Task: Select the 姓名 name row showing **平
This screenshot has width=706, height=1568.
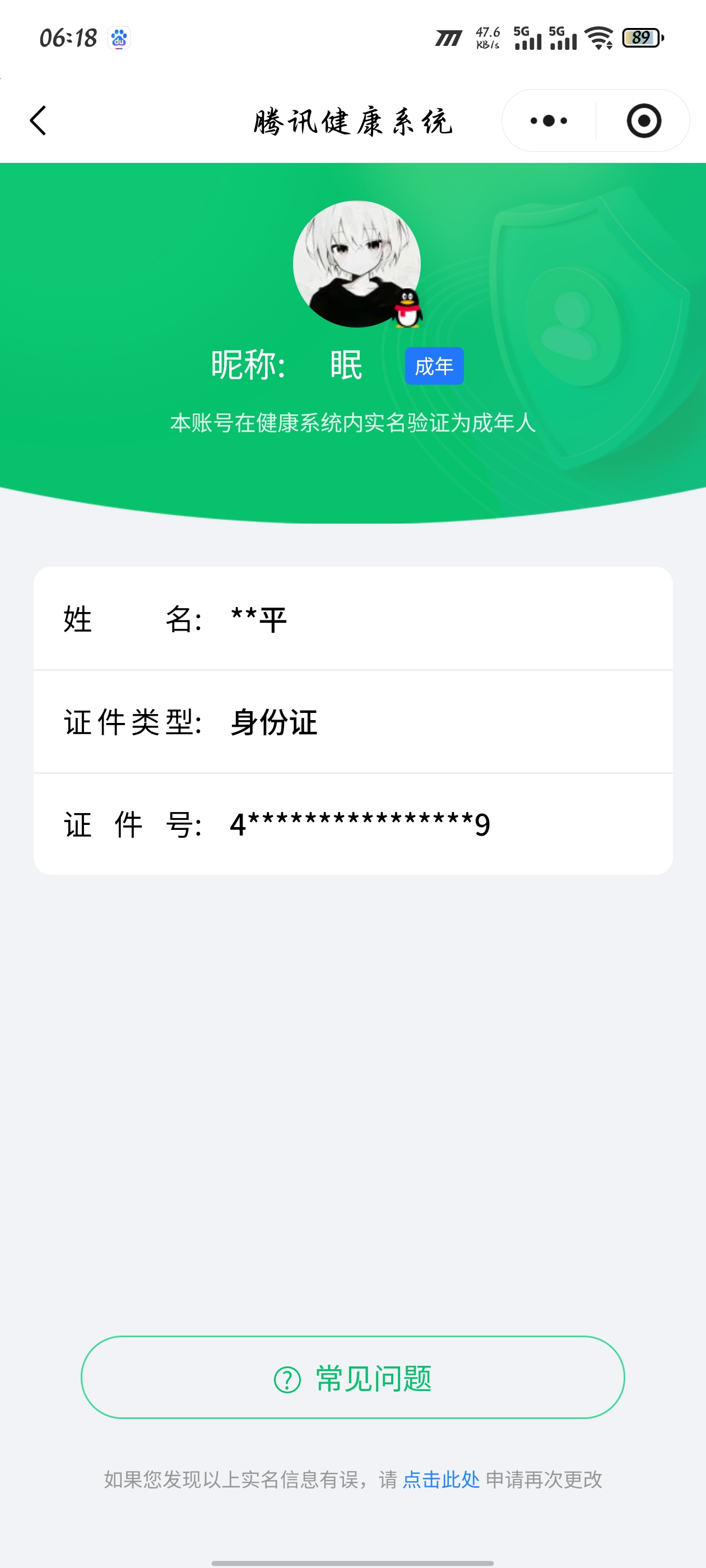Action: [x=354, y=619]
